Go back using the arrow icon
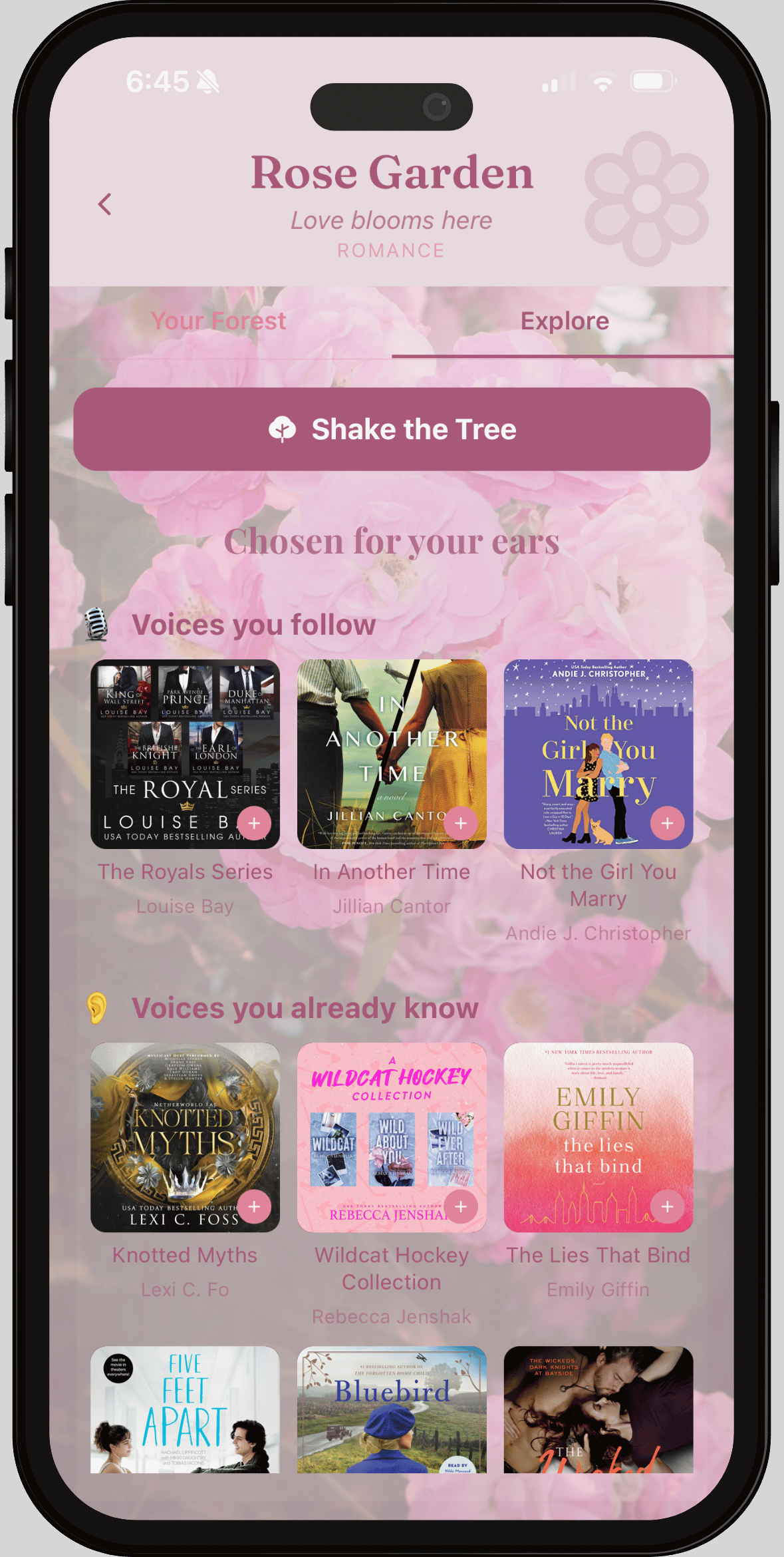This screenshot has width=784, height=1557. pyautogui.click(x=105, y=204)
